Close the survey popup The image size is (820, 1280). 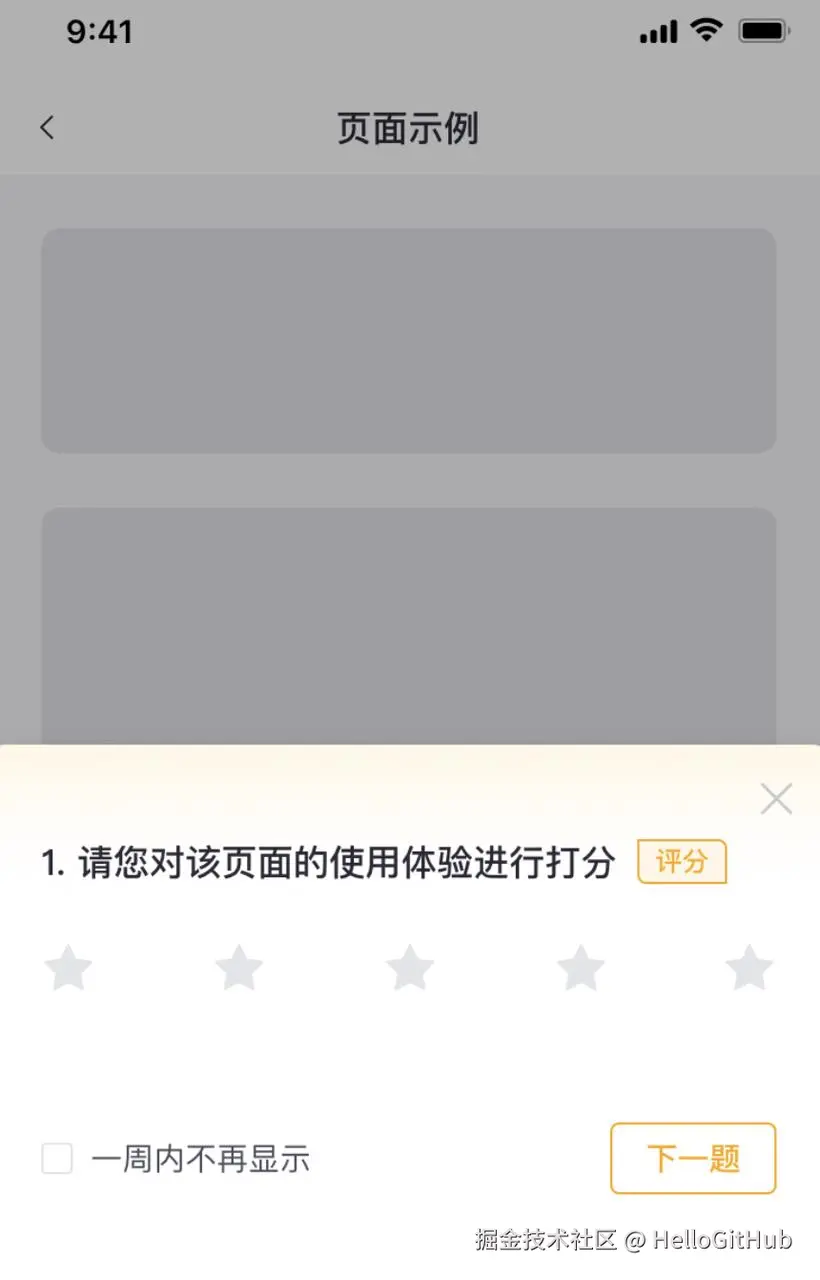tap(776, 798)
